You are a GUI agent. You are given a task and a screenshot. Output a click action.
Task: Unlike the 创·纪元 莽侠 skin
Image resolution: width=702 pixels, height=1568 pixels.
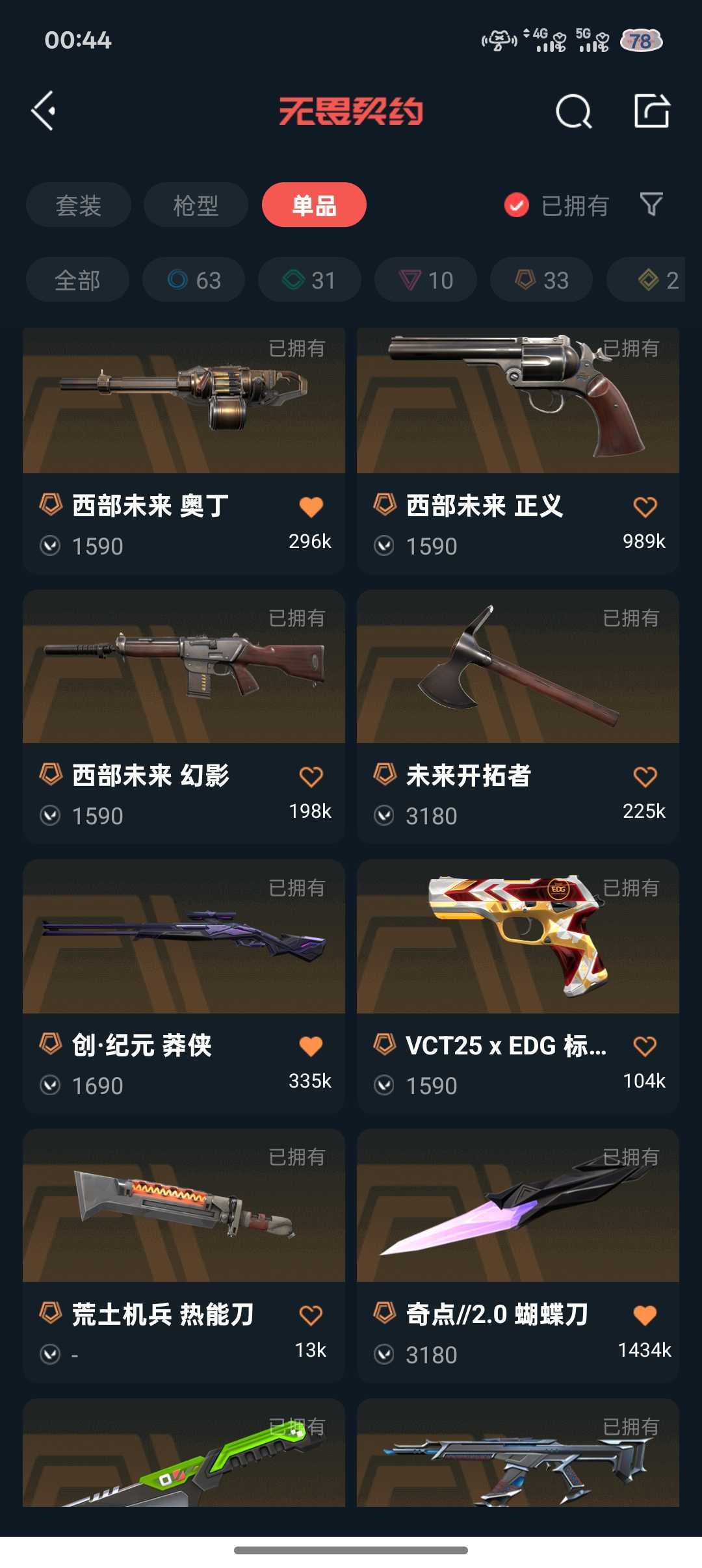(311, 1046)
